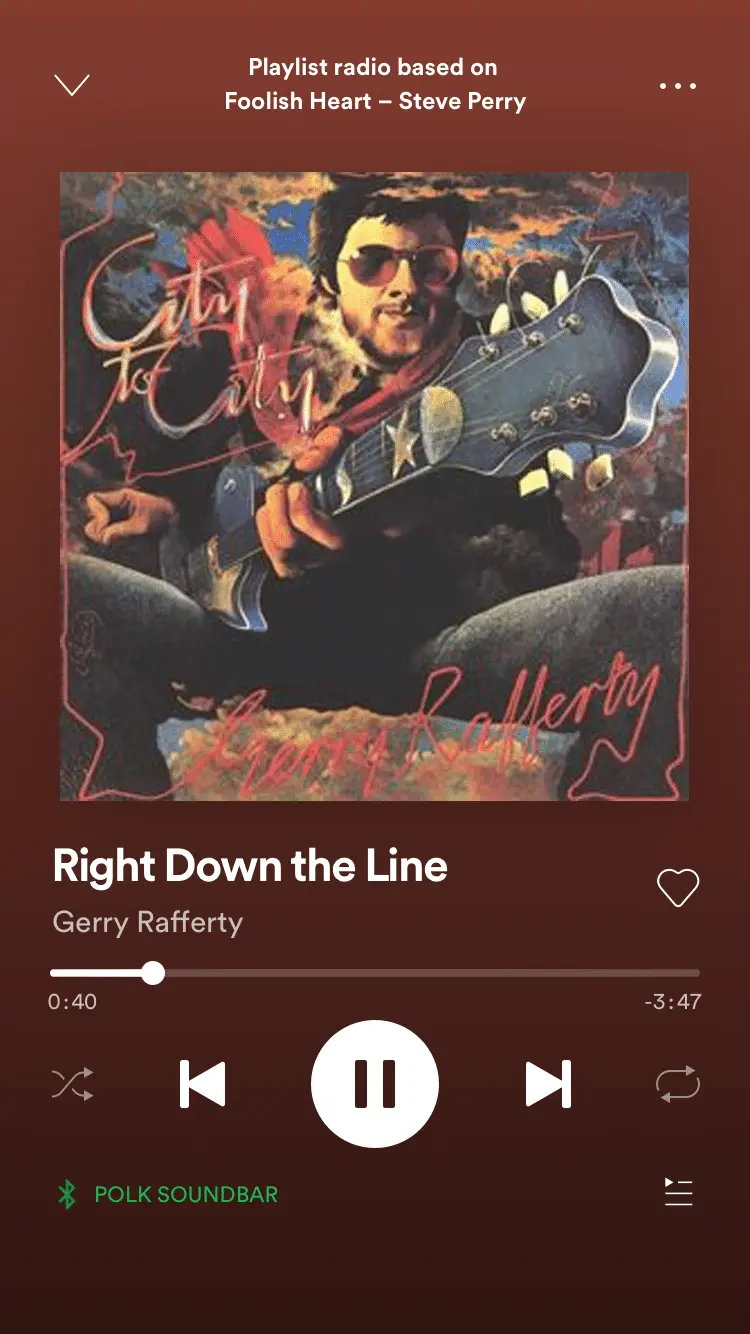
Task: Open Polk Soundbar device picker
Action: pos(168,1194)
